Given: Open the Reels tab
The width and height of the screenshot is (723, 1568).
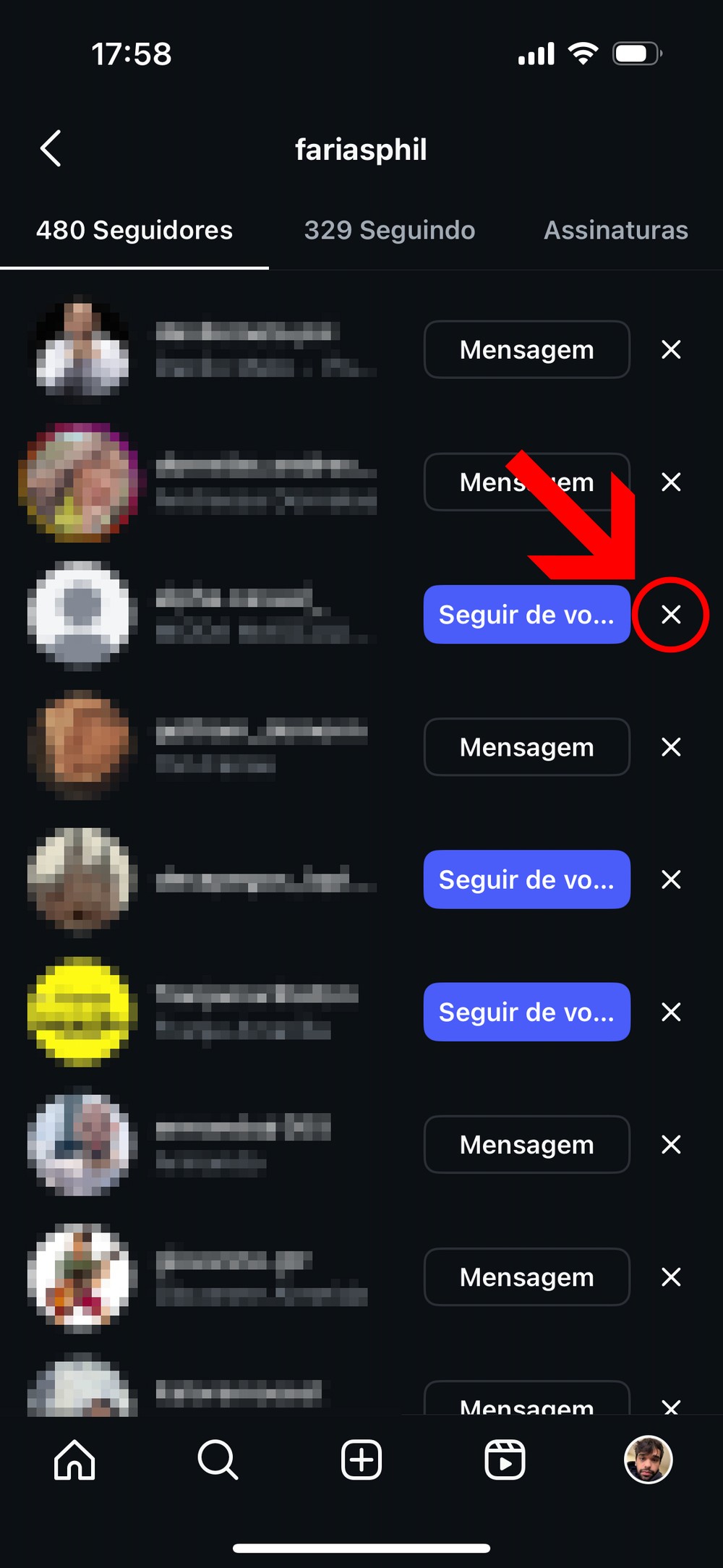Looking at the screenshot, I should click(505, 1460).
